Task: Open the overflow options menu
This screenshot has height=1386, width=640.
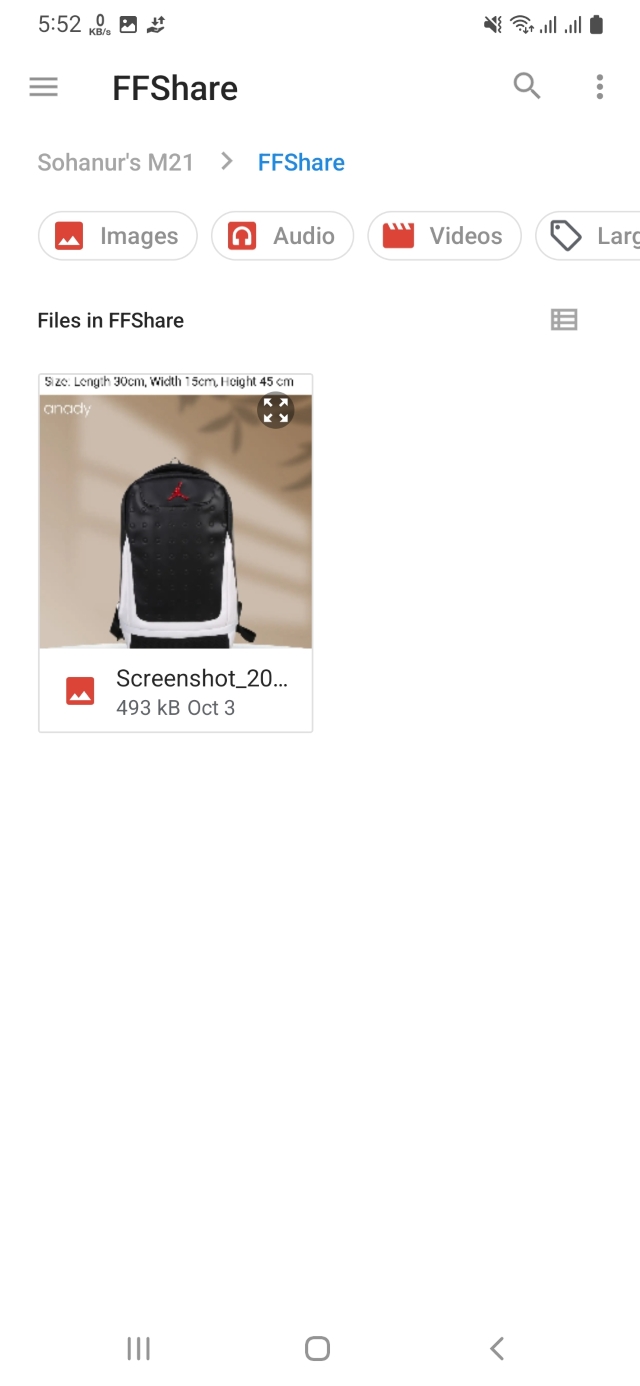Action: click(599, 87)
